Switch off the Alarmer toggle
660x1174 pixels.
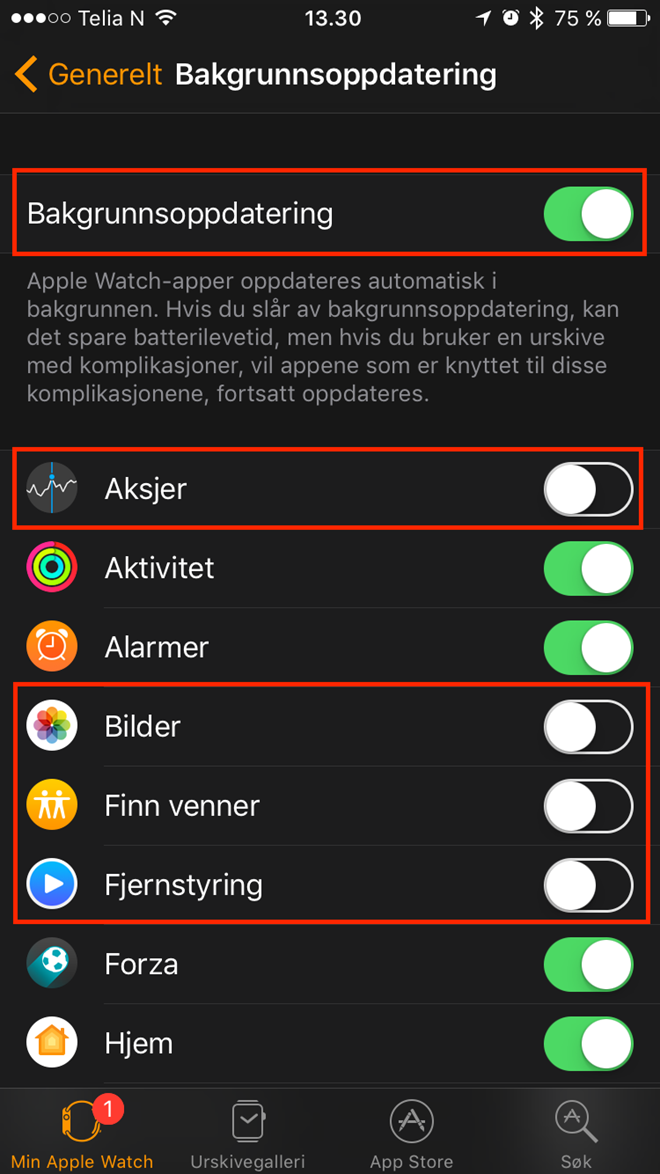click(x=588, y=647)
